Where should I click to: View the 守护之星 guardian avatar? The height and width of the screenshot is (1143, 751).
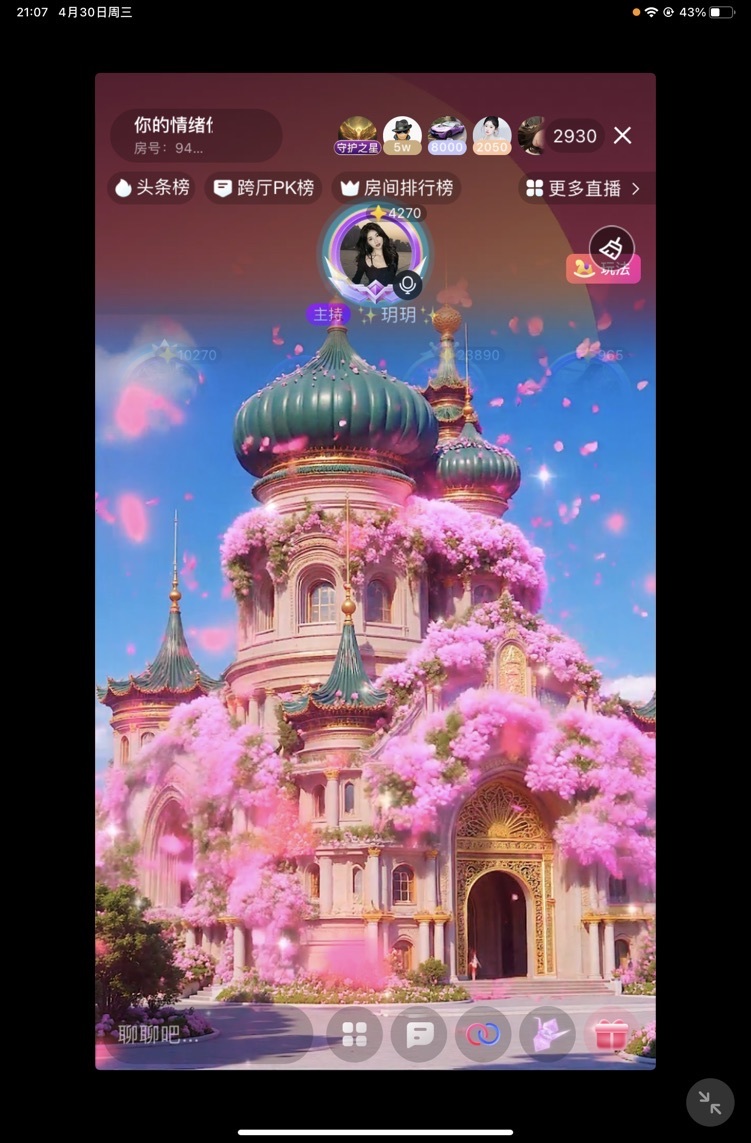[x=357, y=135]
